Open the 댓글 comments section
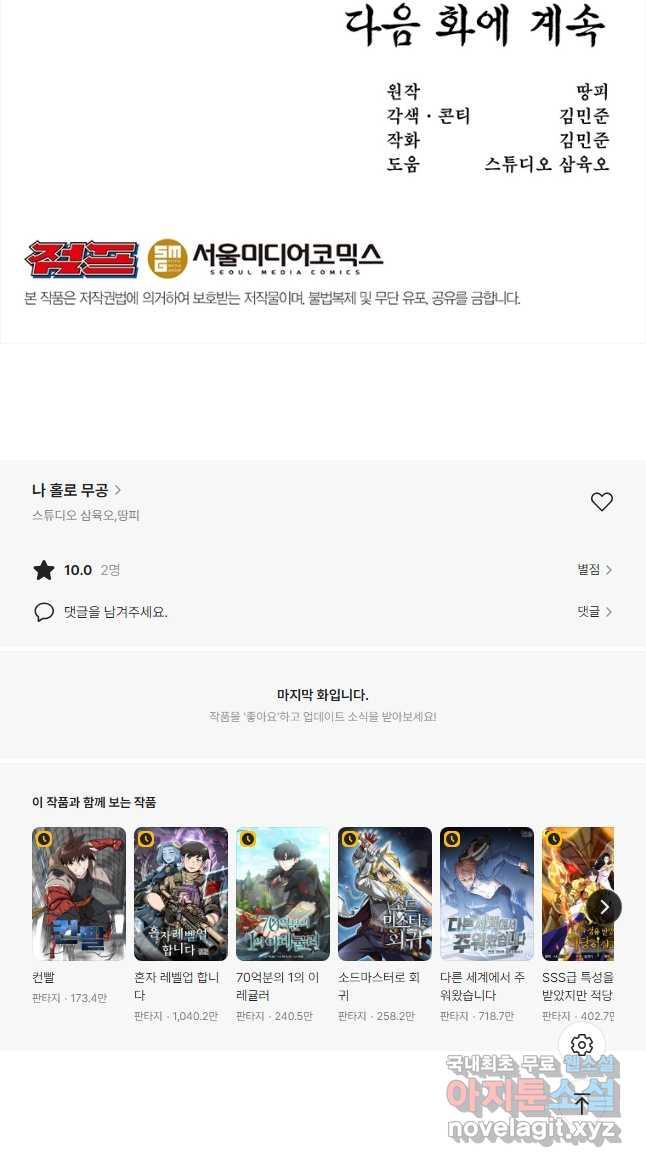646x1167 pixels. (x=594, y=611)
